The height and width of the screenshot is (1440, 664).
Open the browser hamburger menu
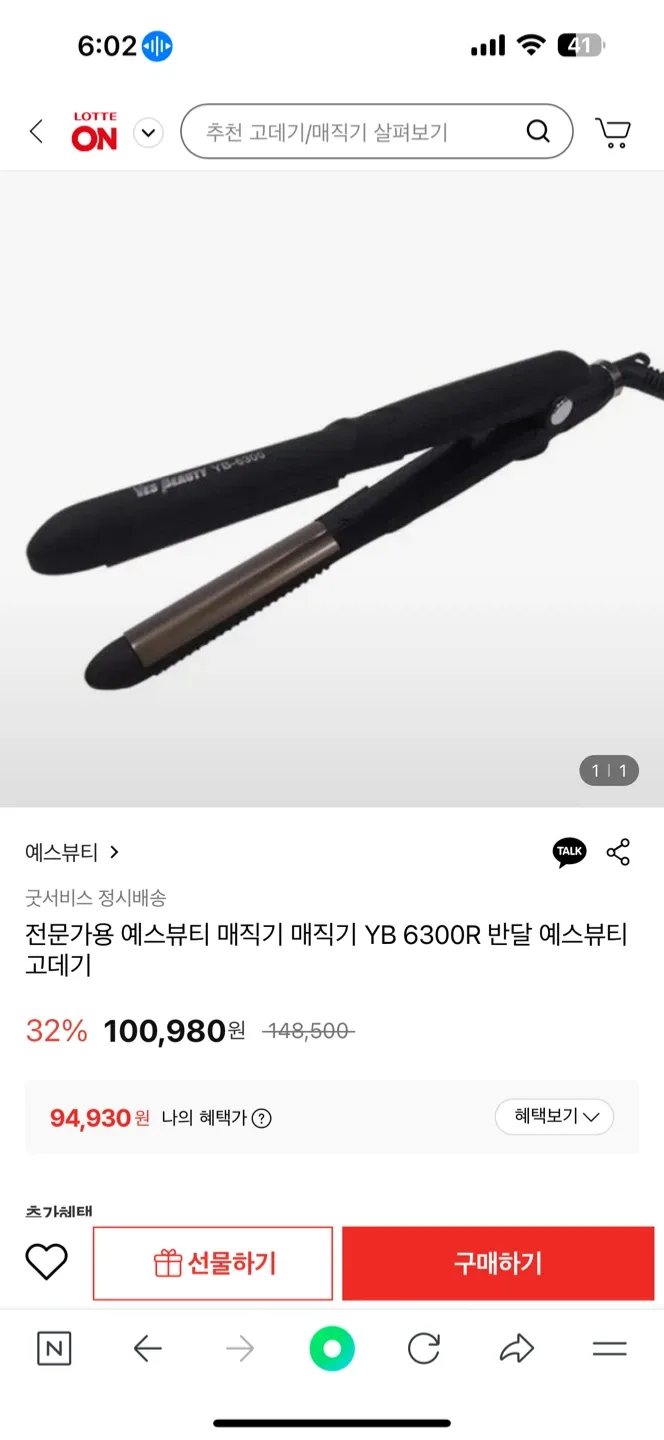click(x=609, y=1349)
